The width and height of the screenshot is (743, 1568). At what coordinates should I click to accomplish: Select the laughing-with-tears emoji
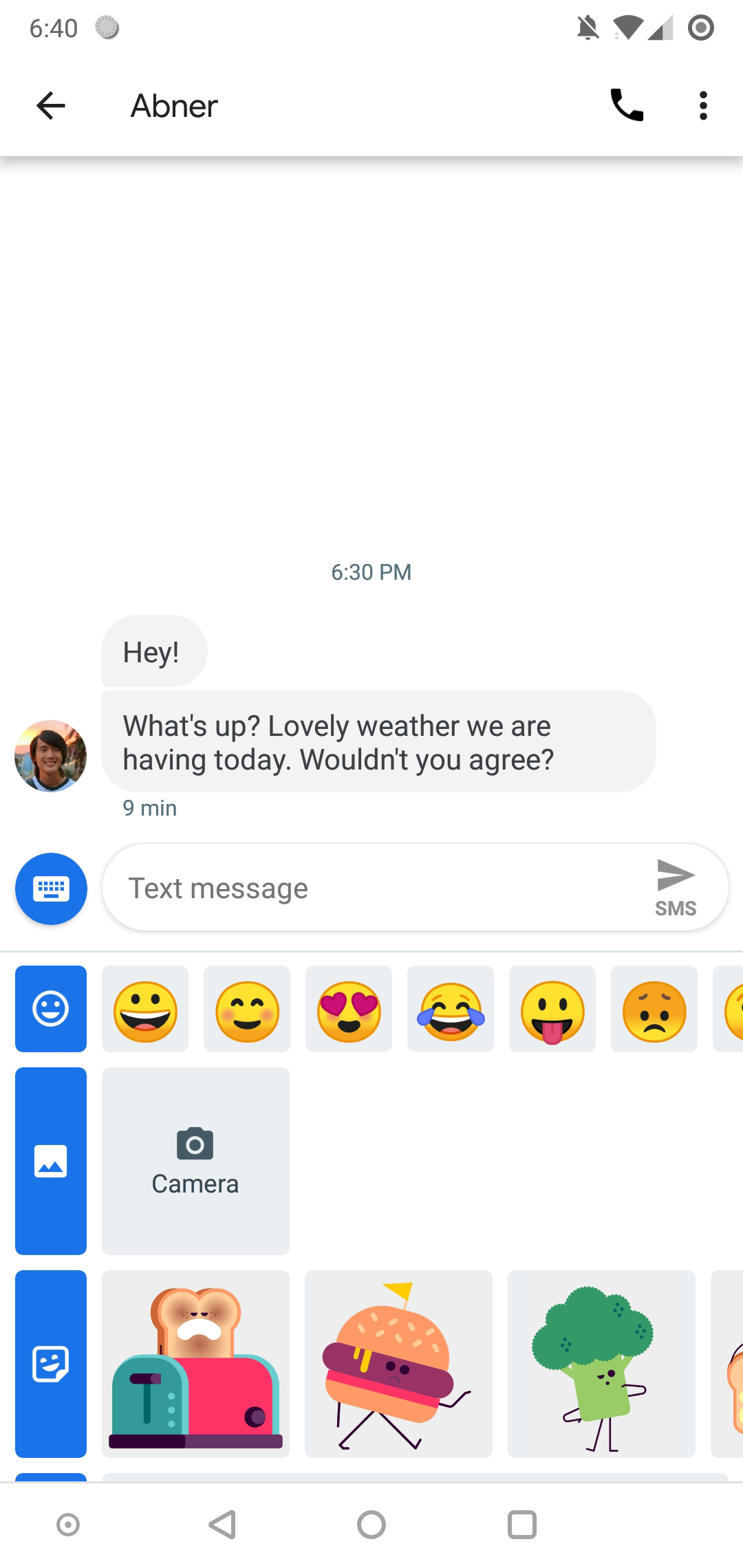(x=450, y=1009)
